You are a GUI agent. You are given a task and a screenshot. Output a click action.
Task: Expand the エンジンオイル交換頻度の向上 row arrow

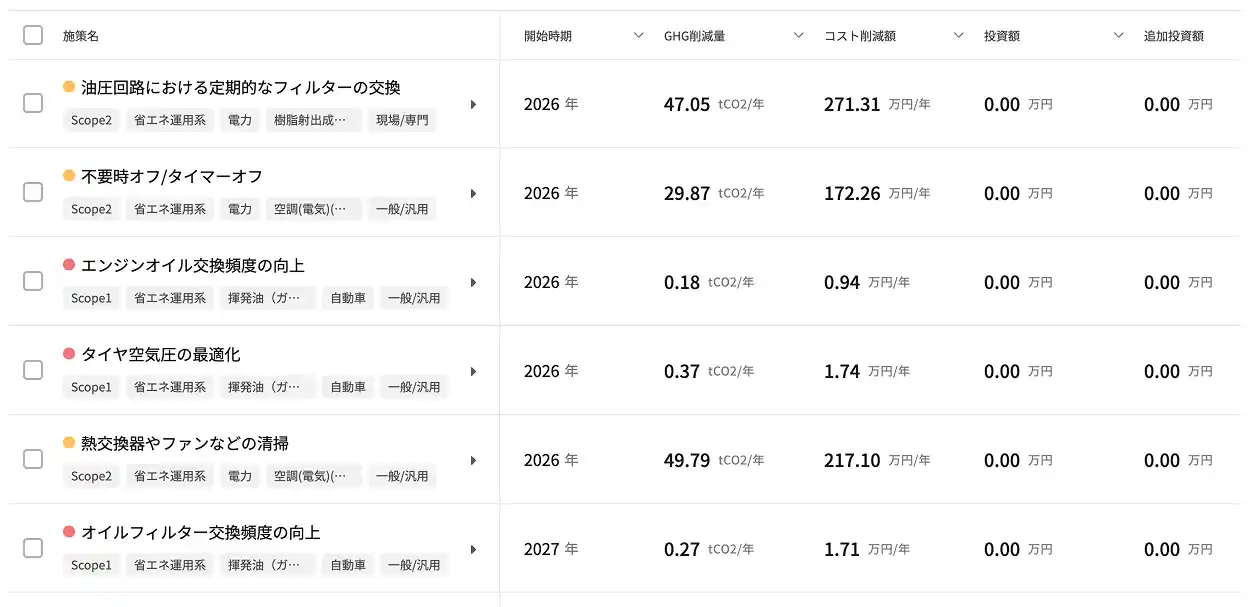pos(473,282)
